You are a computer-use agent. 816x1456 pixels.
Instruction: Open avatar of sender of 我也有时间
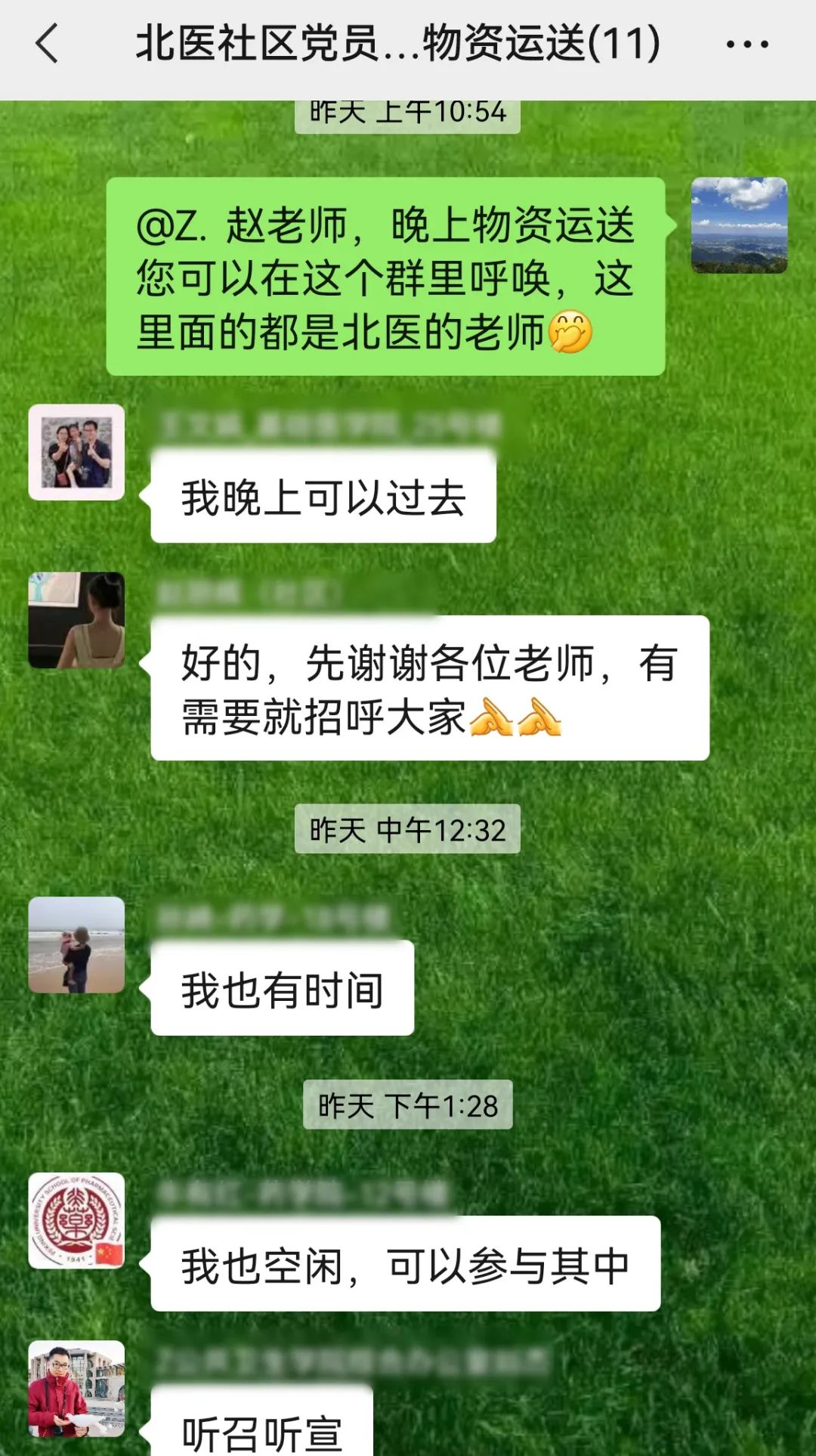tap(76, 945)
